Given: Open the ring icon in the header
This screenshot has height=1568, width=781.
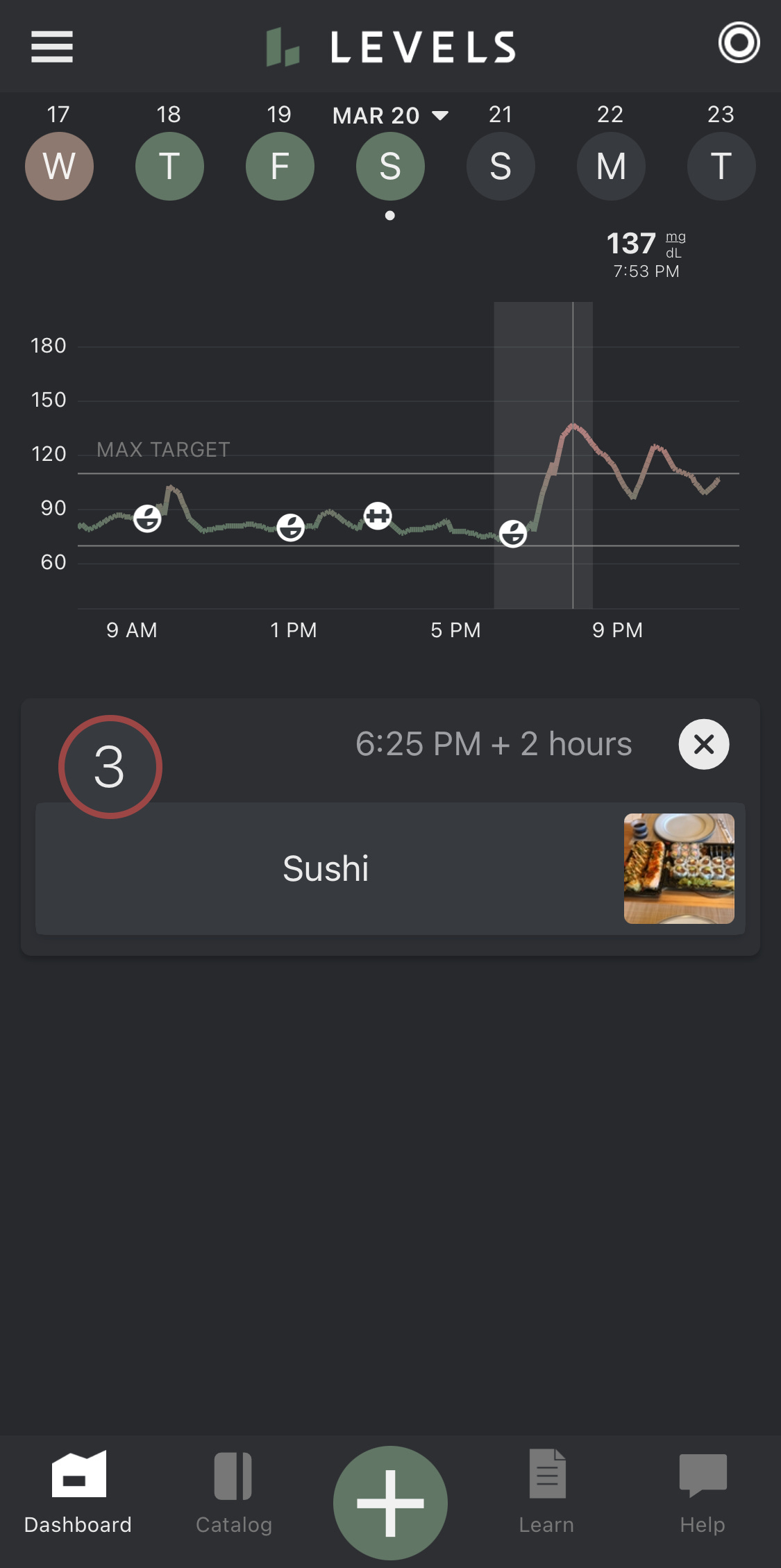Looking at the screenshot, I should [x=739, y=43].
